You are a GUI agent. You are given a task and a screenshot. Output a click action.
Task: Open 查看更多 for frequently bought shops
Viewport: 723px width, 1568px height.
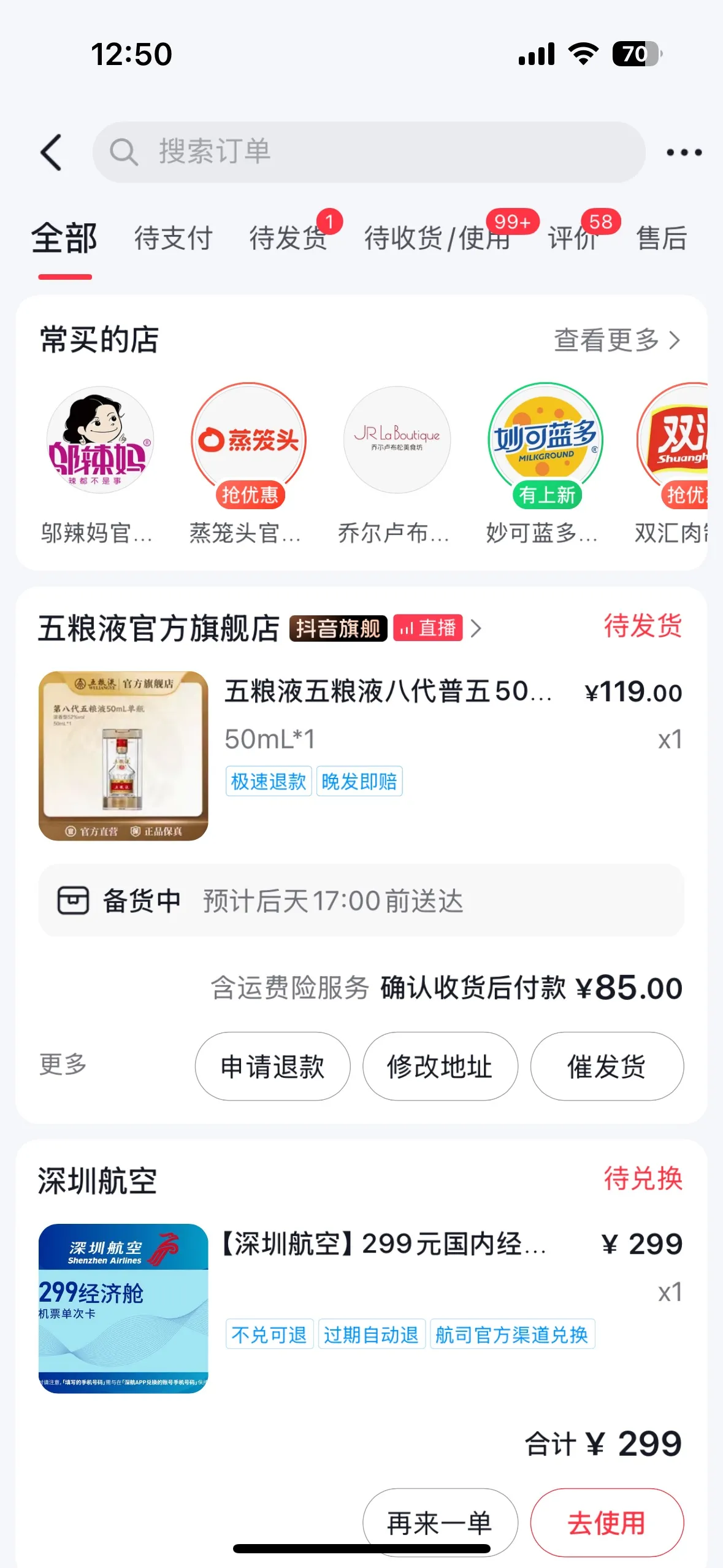point(616,340)
